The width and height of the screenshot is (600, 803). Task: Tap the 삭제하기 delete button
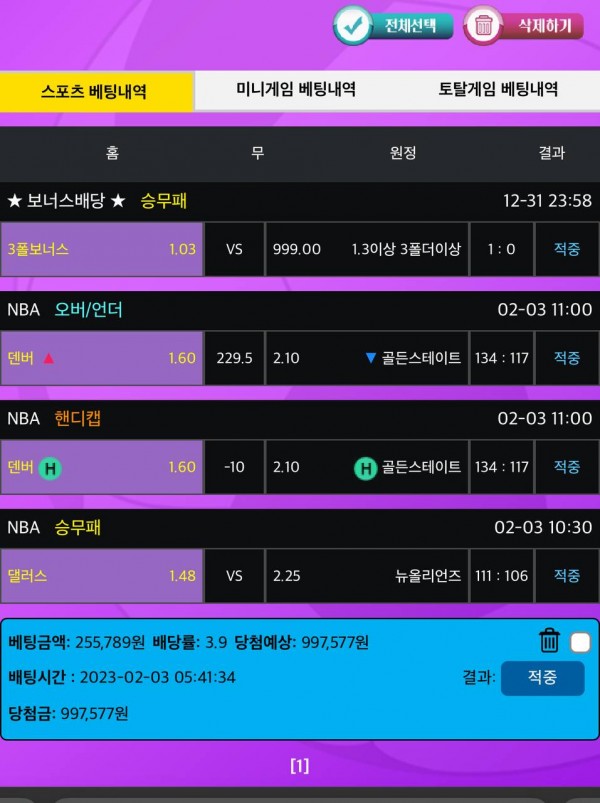[x=524, y=26]
